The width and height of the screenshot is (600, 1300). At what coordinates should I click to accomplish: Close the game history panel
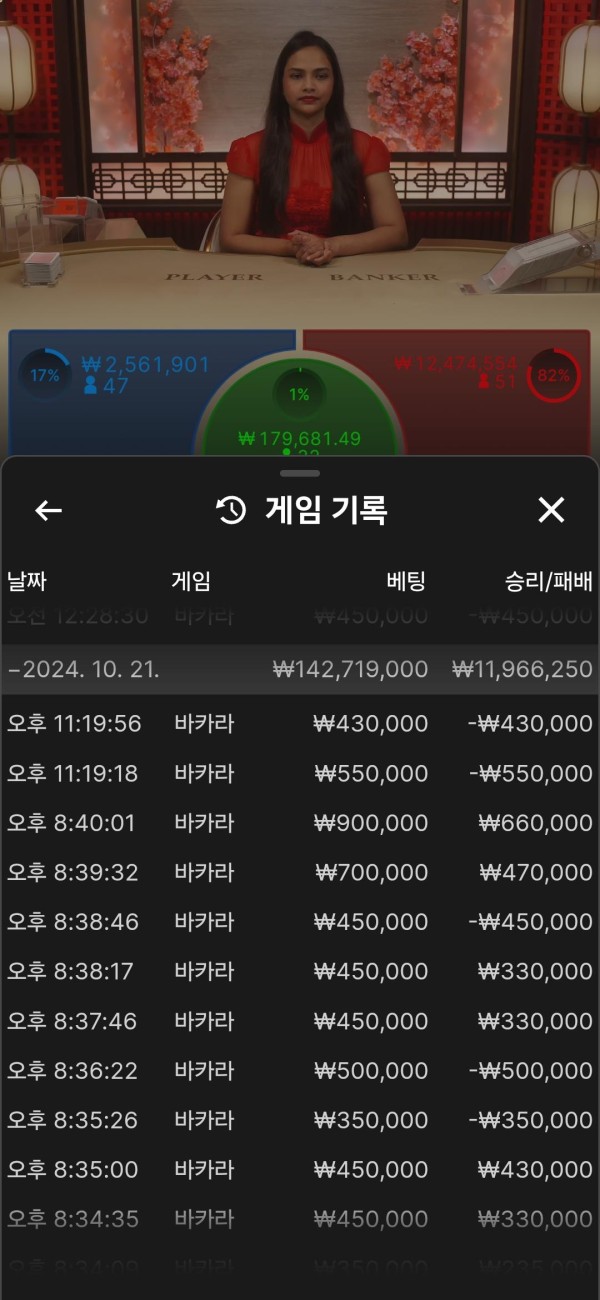tap(551, 510)
